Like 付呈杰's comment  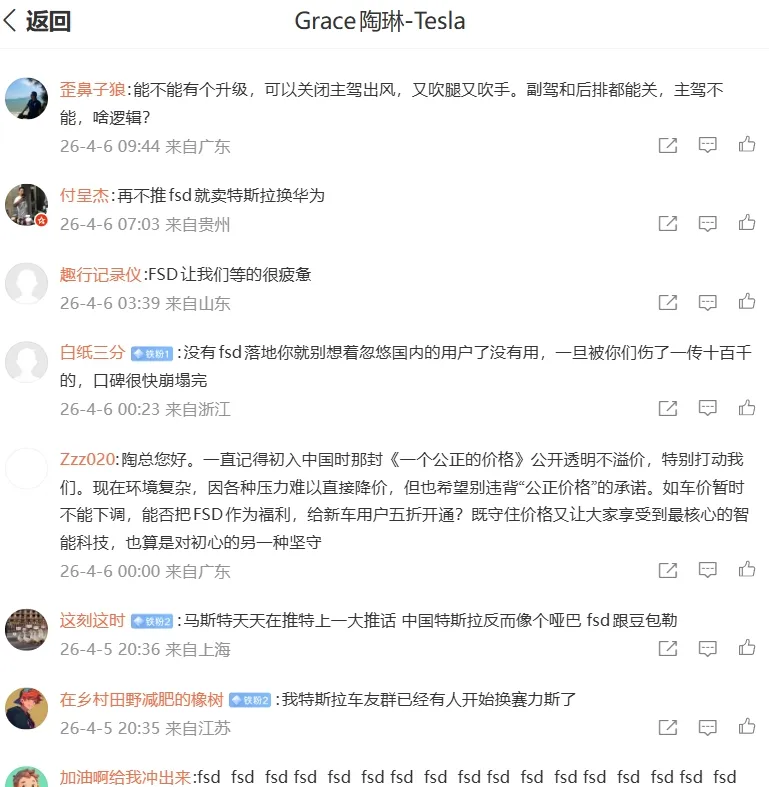[x=747, y=223]
